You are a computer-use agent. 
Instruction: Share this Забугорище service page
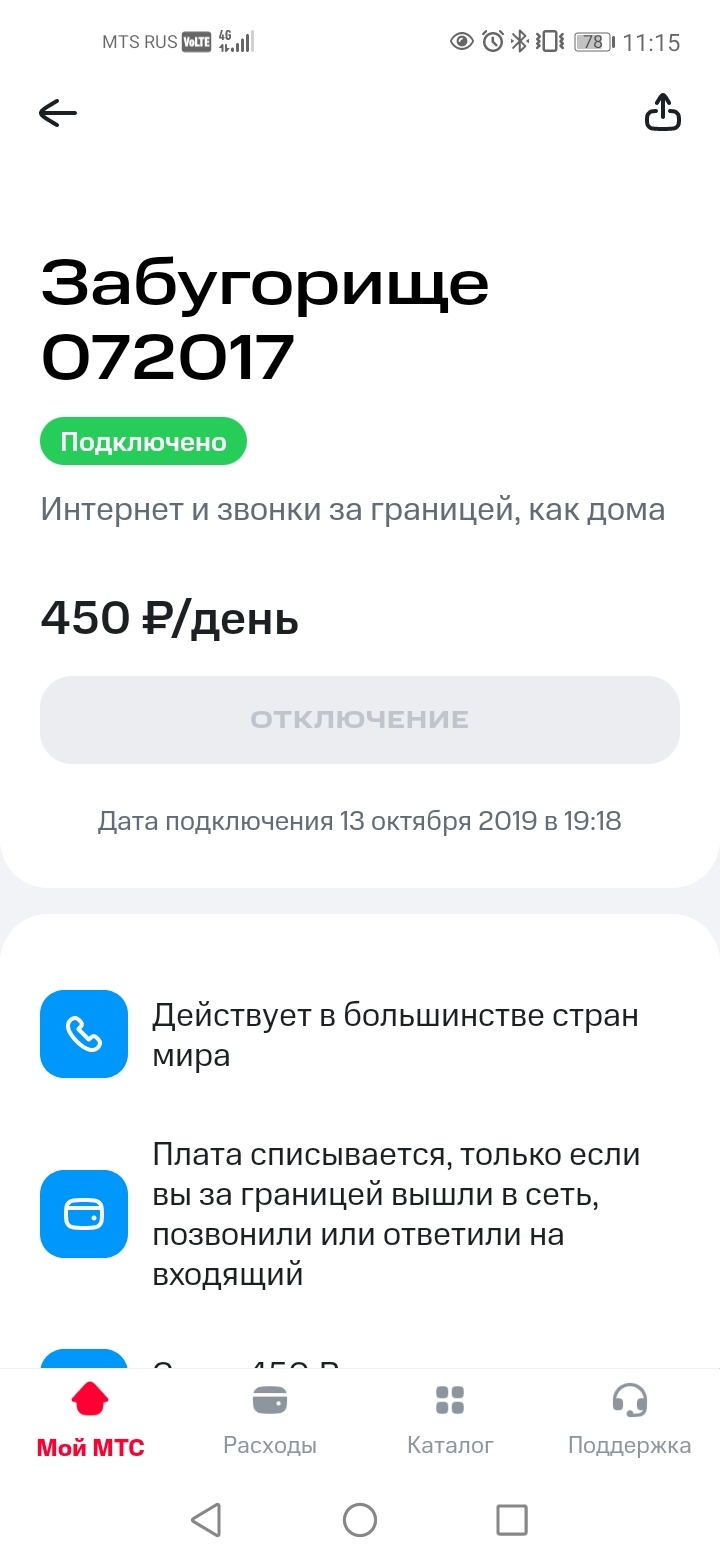pos(662,114)
